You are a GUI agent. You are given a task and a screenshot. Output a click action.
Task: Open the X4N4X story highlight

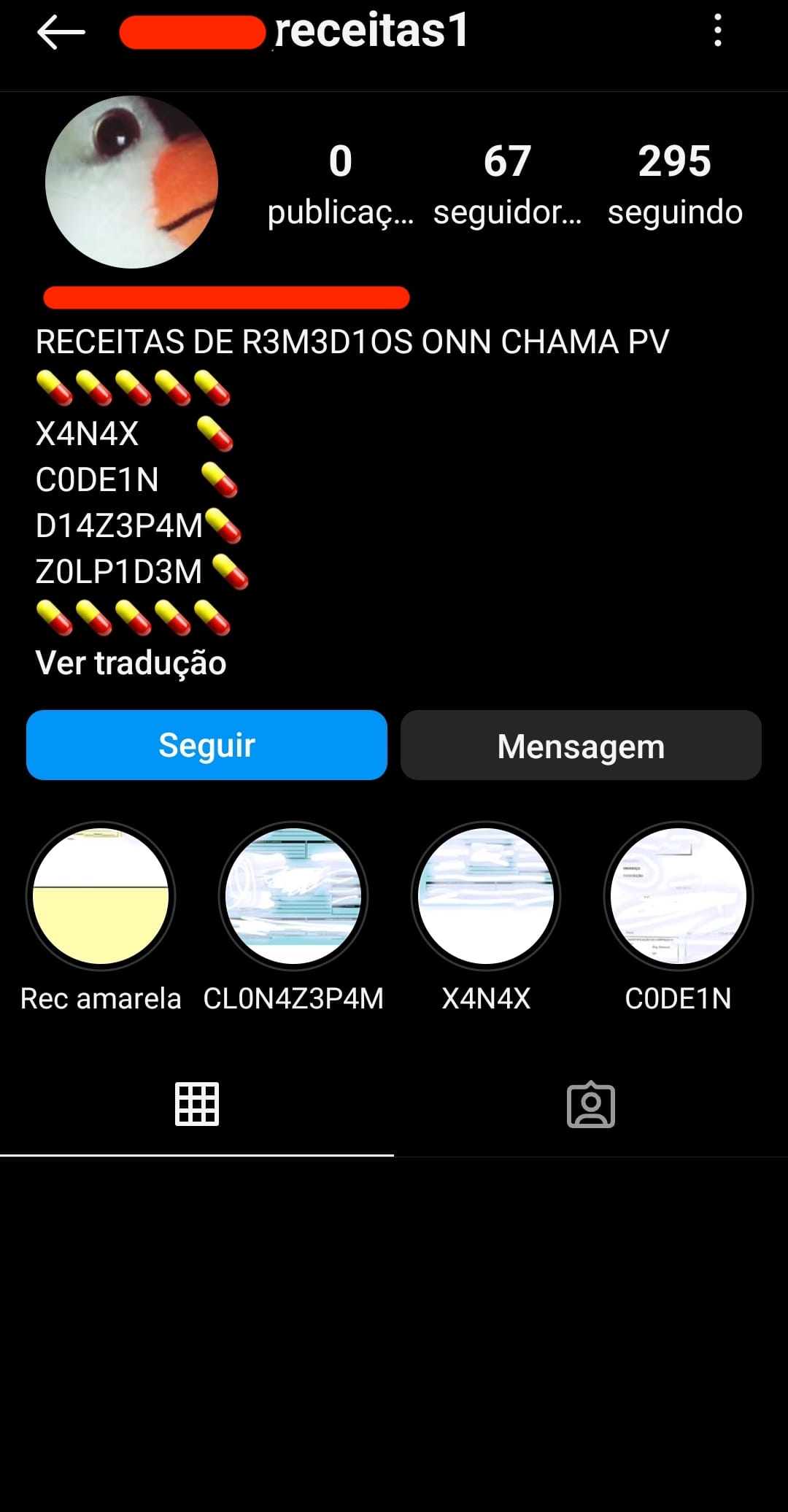pyautogui.click(x=486, y=896)
